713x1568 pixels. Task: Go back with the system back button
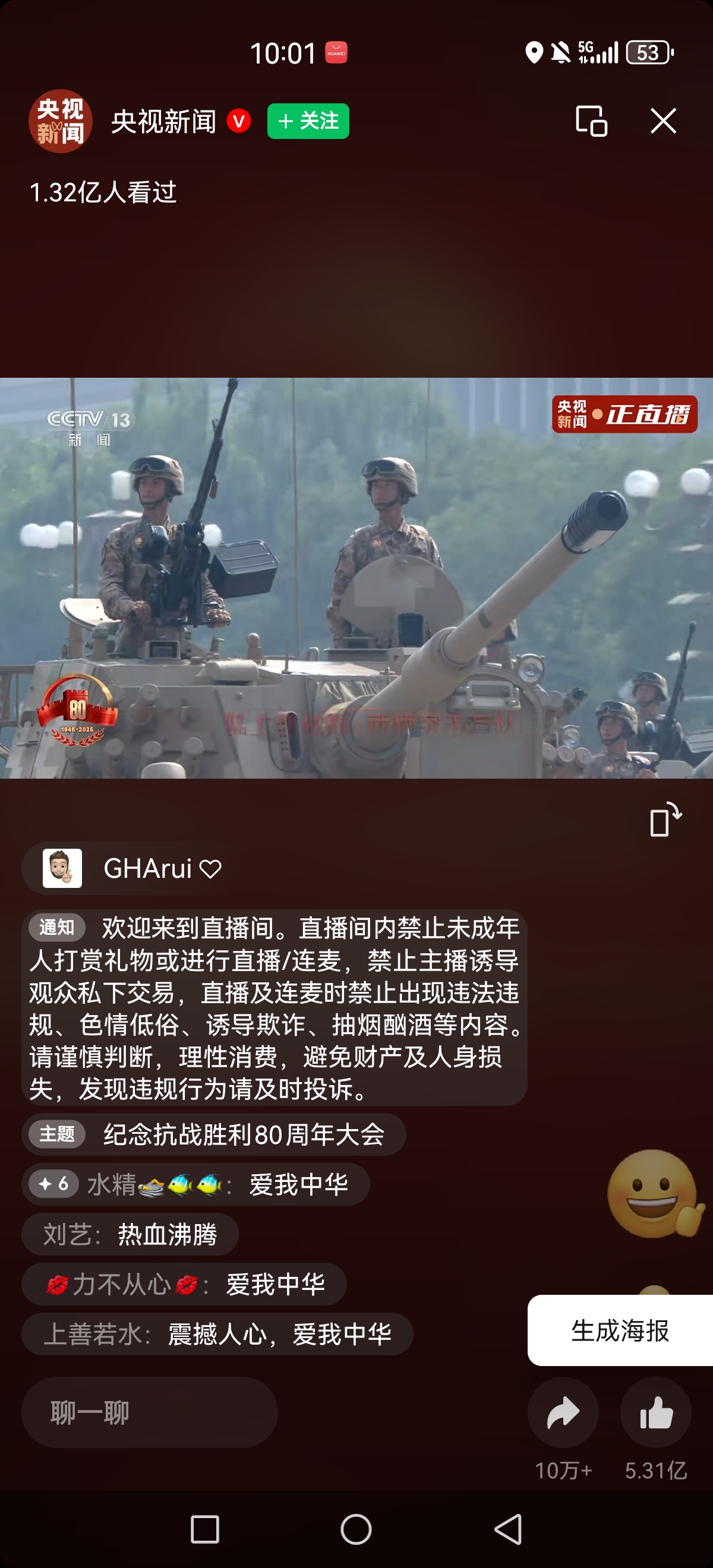click(x=509, y=1528)
